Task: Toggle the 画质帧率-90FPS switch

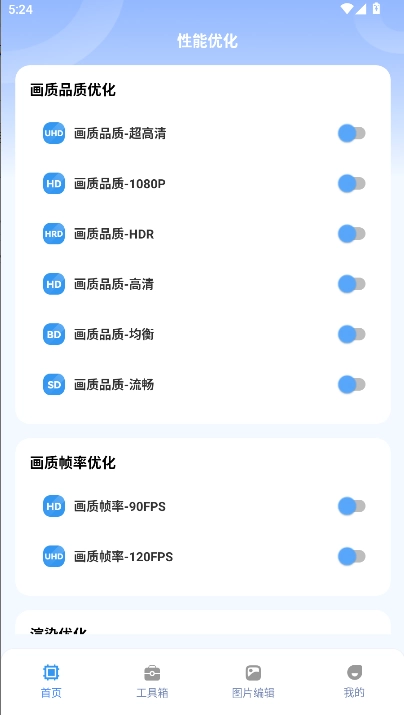Action: point(352,506)
